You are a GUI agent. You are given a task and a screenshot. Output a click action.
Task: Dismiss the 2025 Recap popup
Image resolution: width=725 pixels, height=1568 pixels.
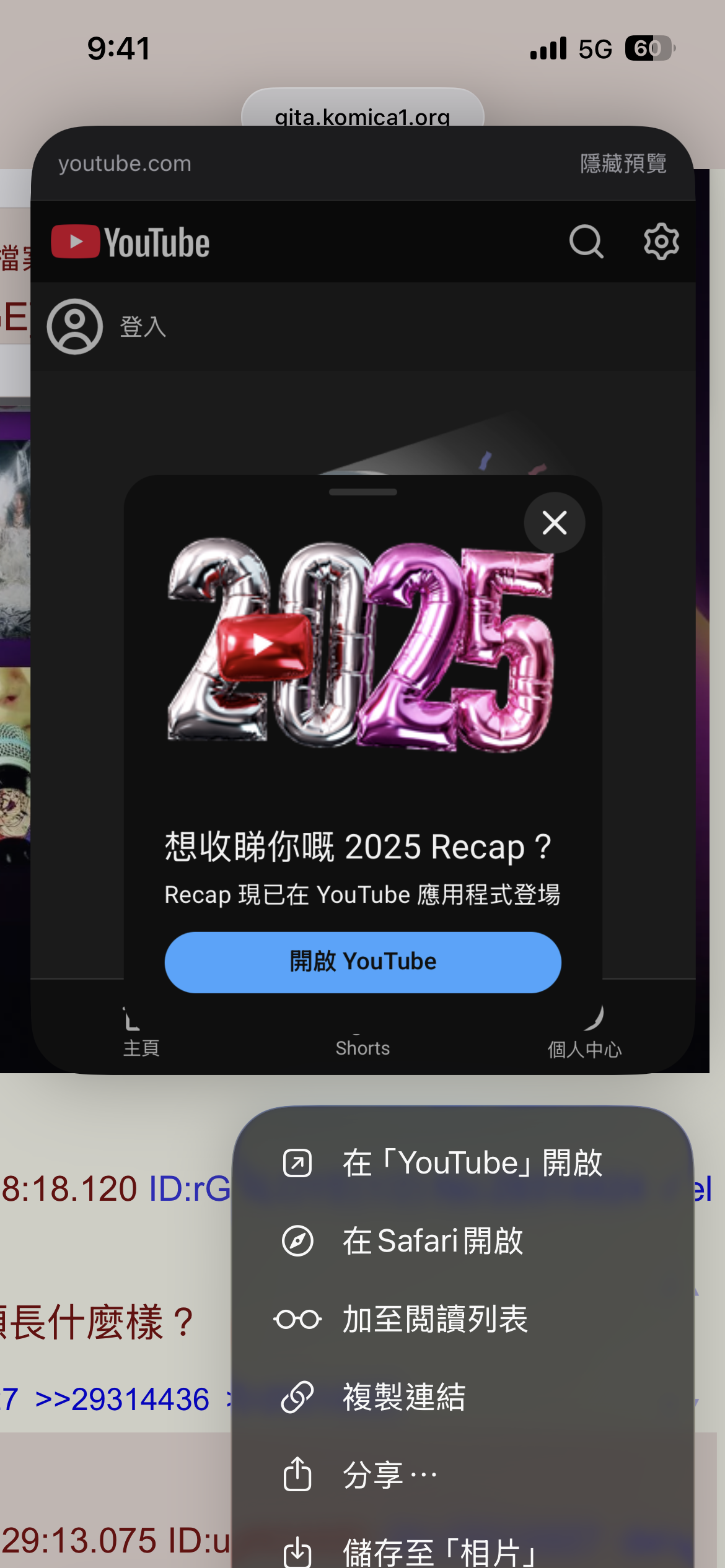[x=555, y=523]
